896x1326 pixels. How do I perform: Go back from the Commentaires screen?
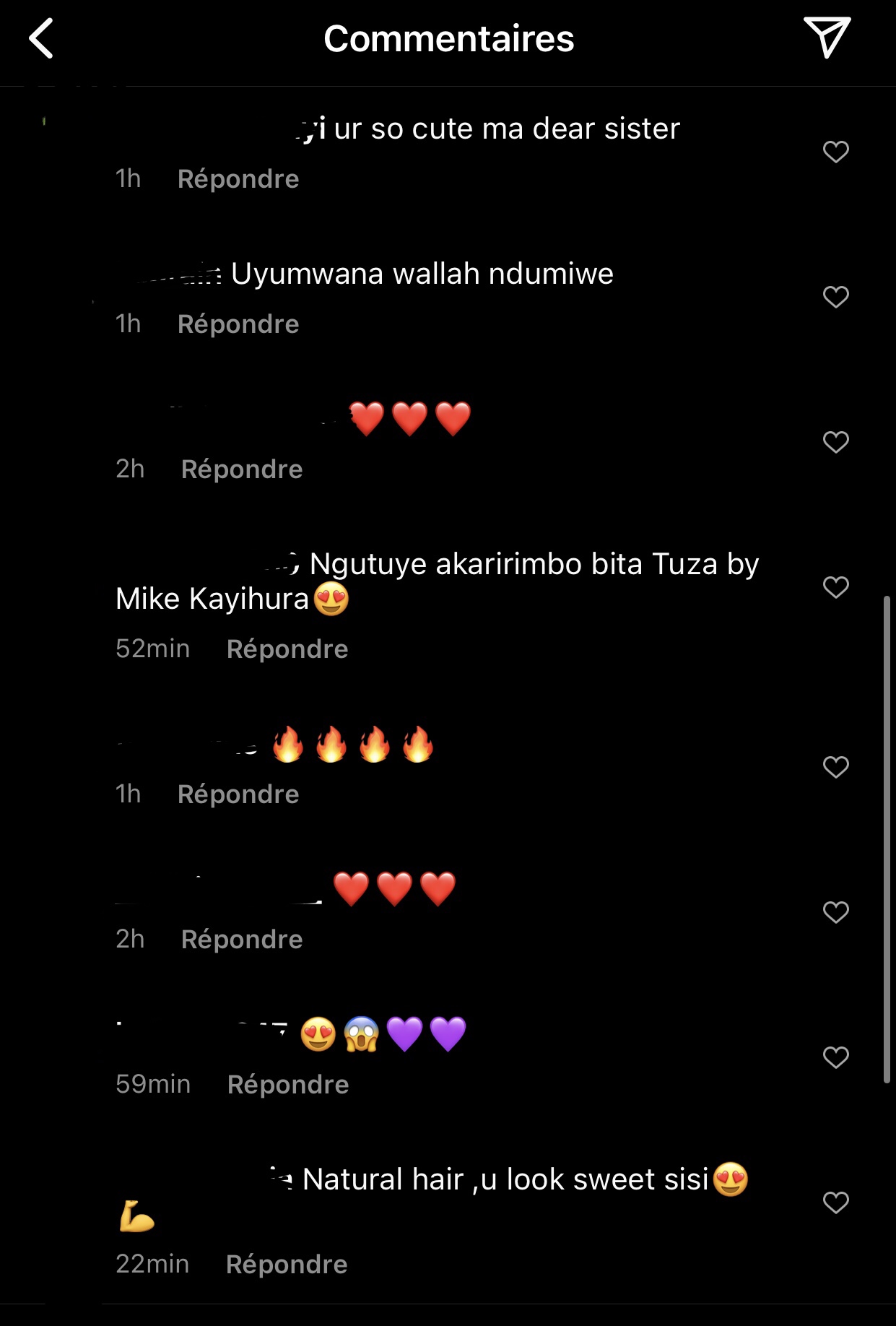click(x=41, y=38)
